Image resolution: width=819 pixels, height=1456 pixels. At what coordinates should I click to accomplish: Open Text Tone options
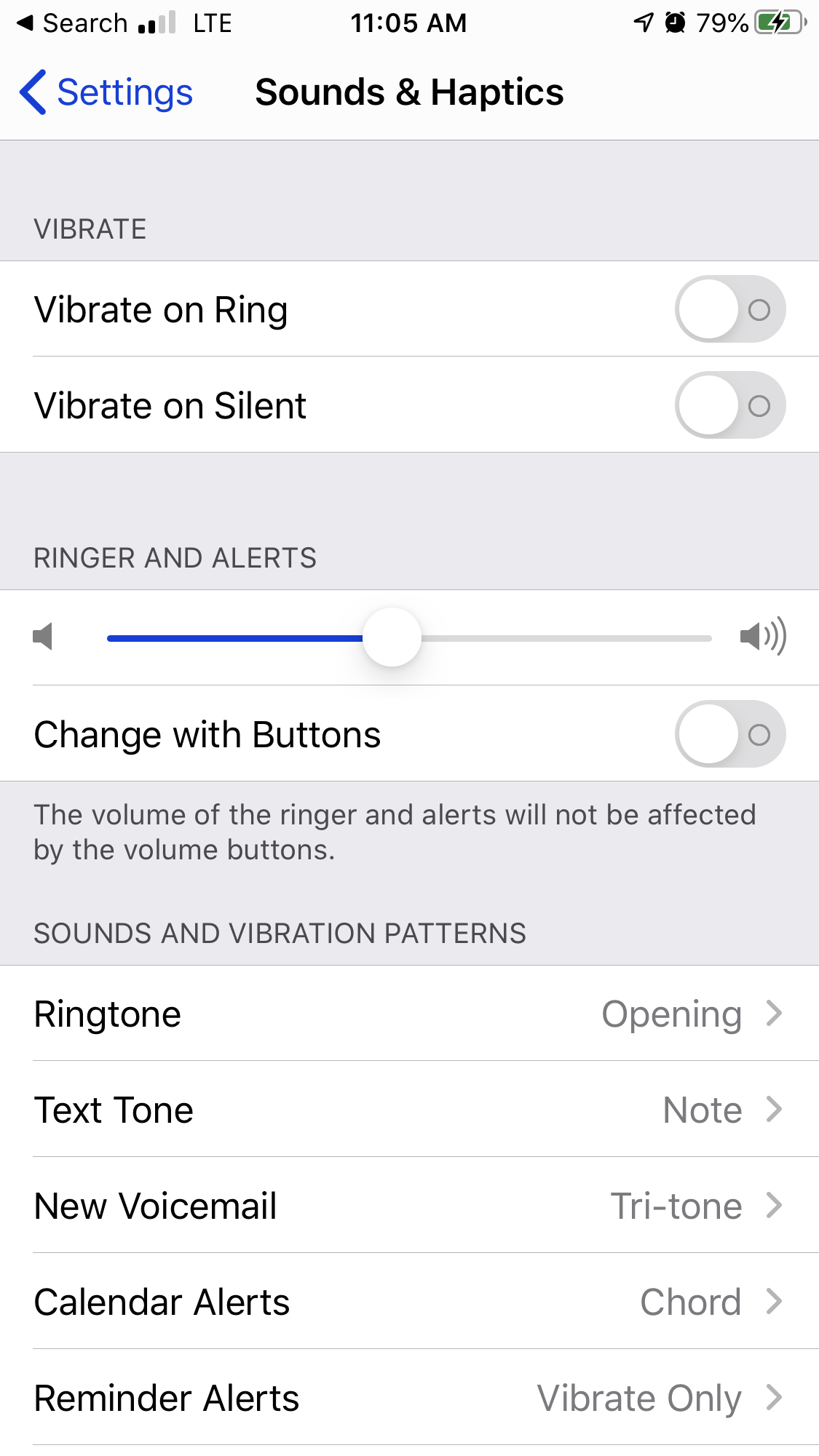(x=409, y=1110)
